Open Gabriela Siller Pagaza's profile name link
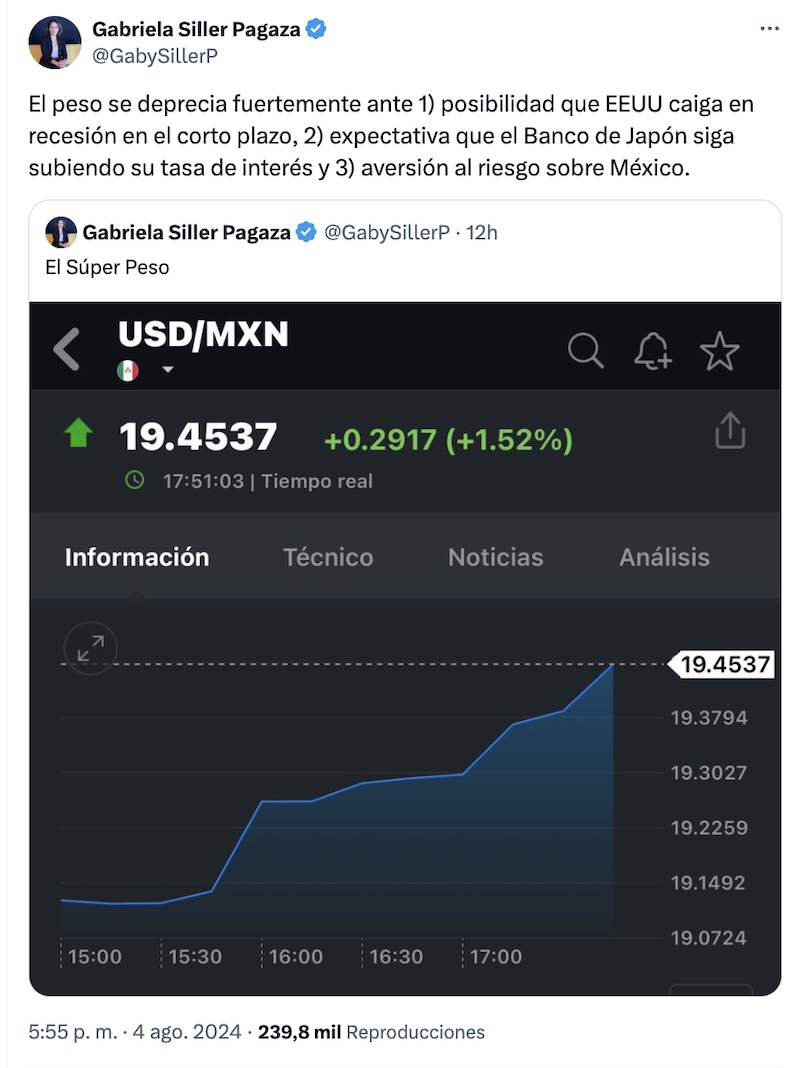 (196, 30)
